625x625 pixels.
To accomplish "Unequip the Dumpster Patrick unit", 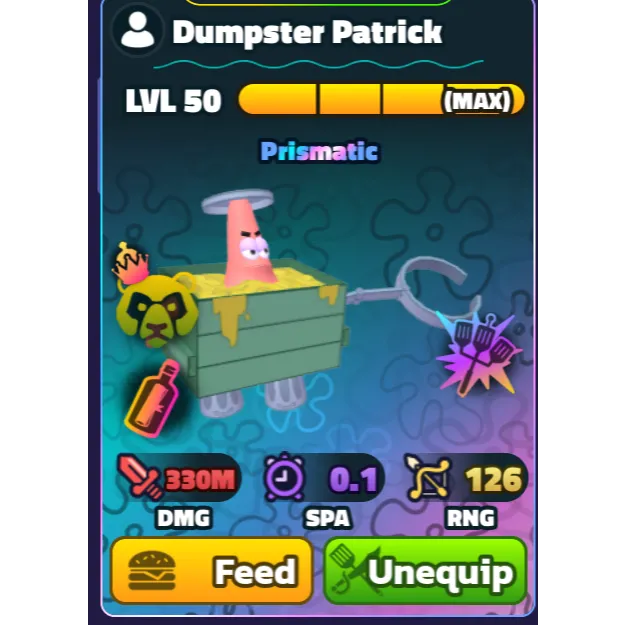I will pyautogui.click(x=425, y=571).
